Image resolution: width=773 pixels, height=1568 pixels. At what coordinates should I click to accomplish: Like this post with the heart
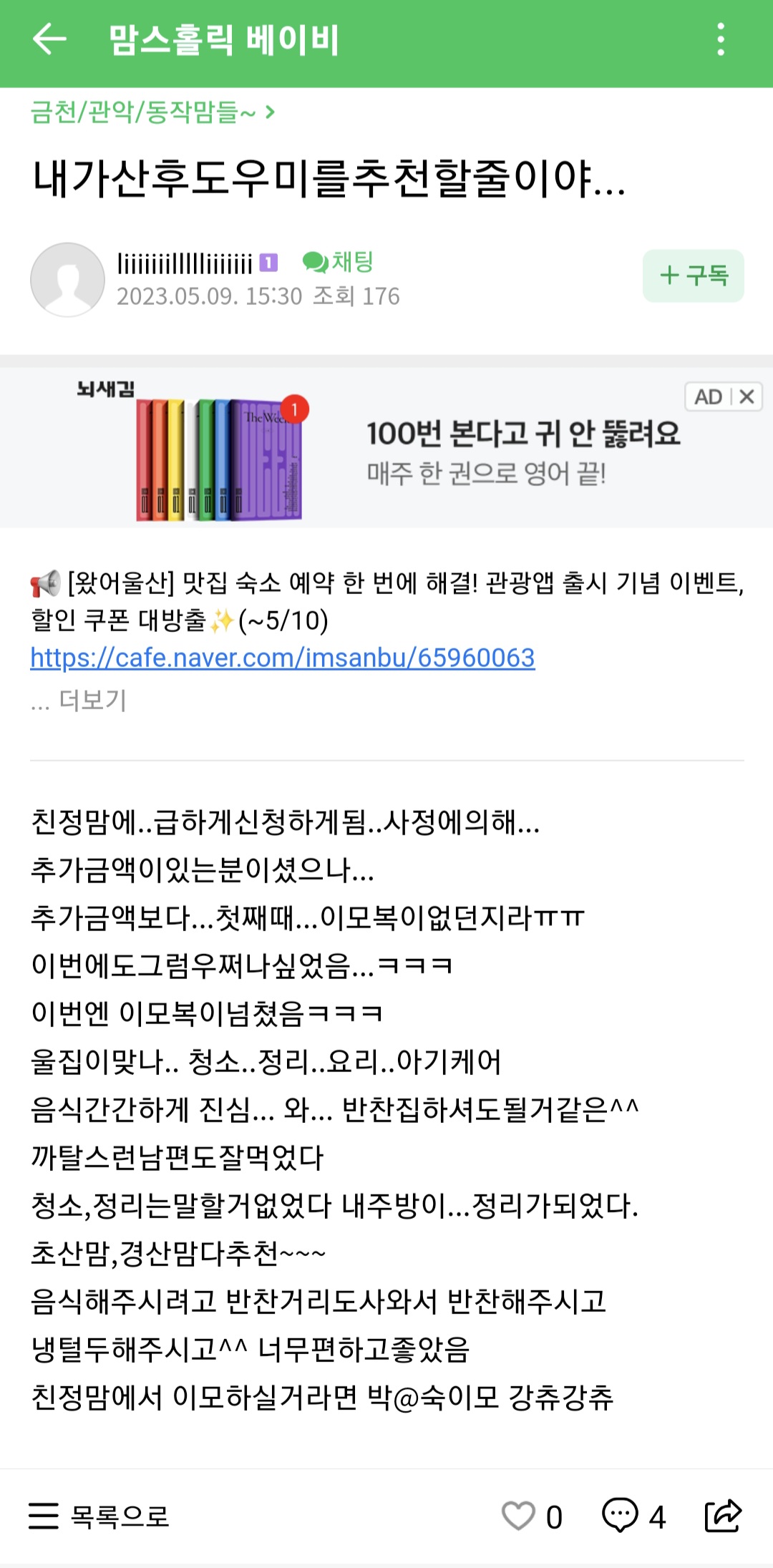pyautogui.click(x=518, y=1515)
